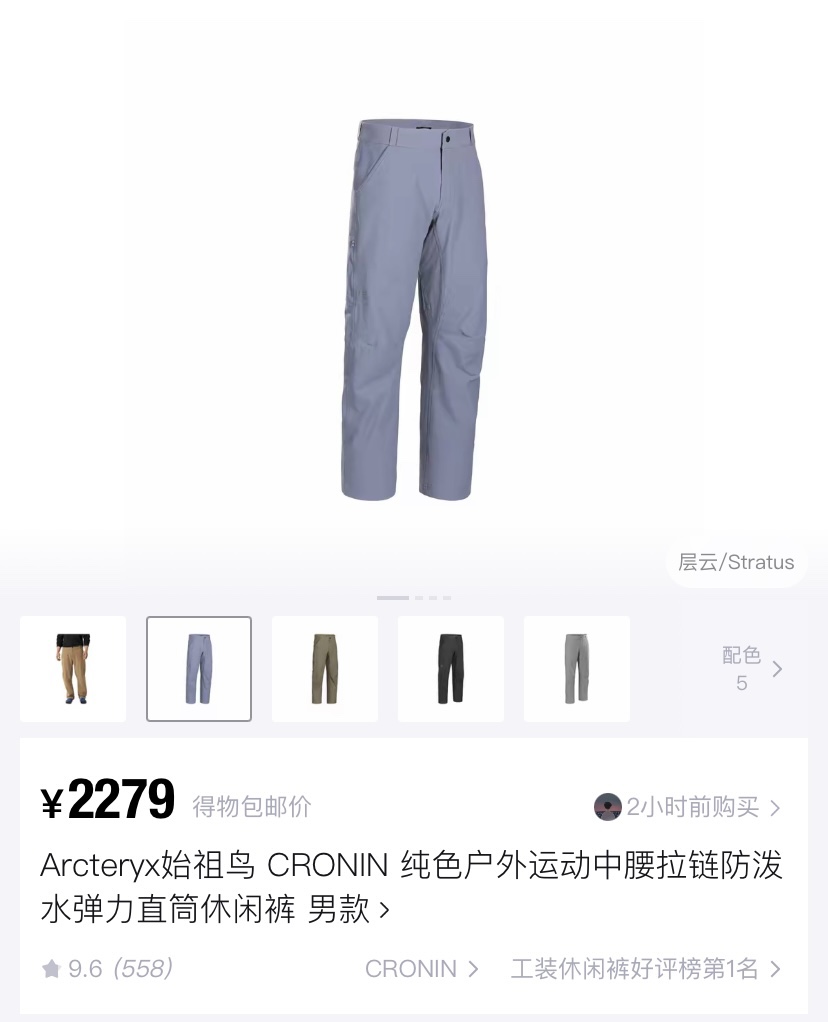Open 工装休闲裤好评榜第1名 ranking list
The height and width of the screenshot is (1022, 828).
[x=645, y=968]
